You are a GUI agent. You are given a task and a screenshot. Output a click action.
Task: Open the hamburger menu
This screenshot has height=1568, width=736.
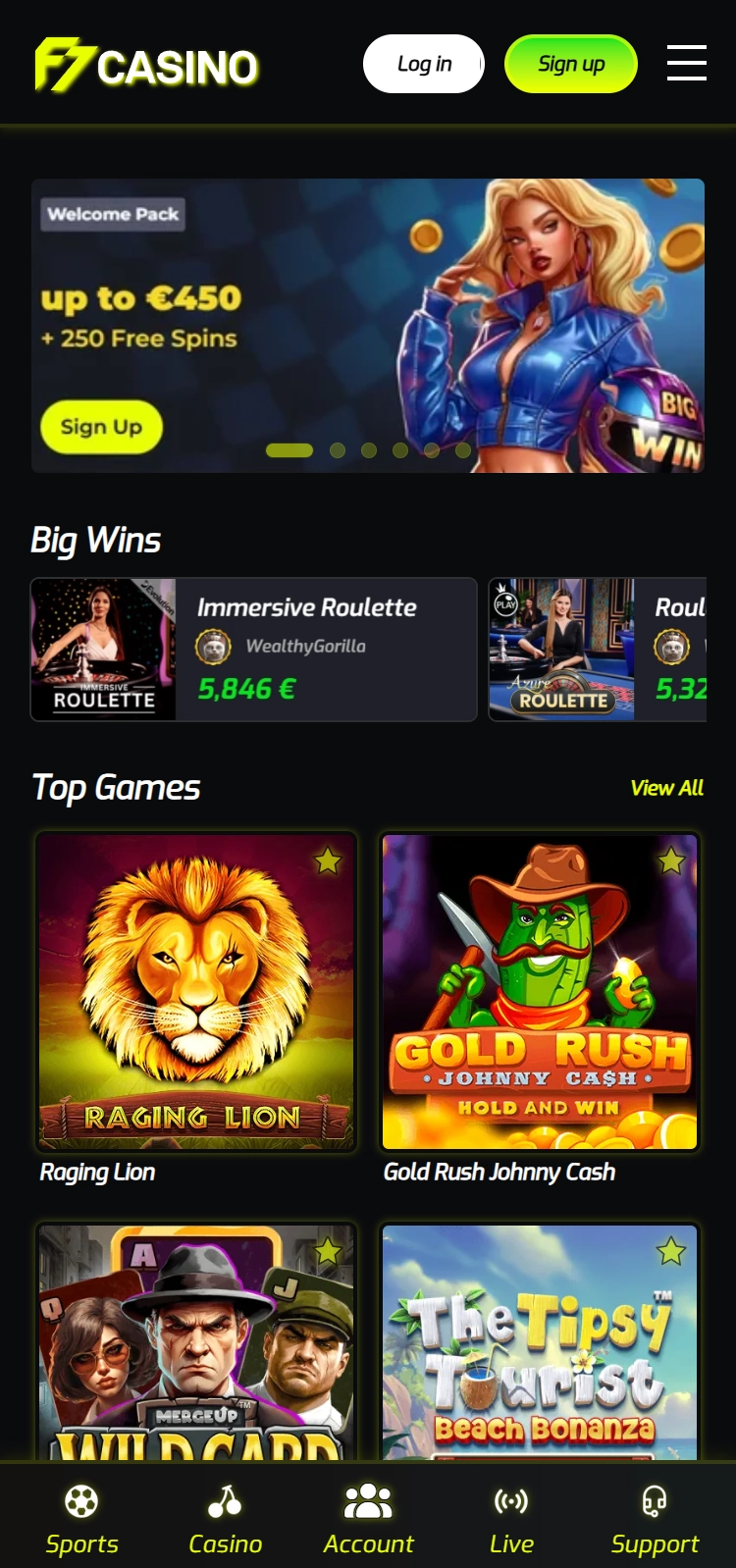[686, 63]
